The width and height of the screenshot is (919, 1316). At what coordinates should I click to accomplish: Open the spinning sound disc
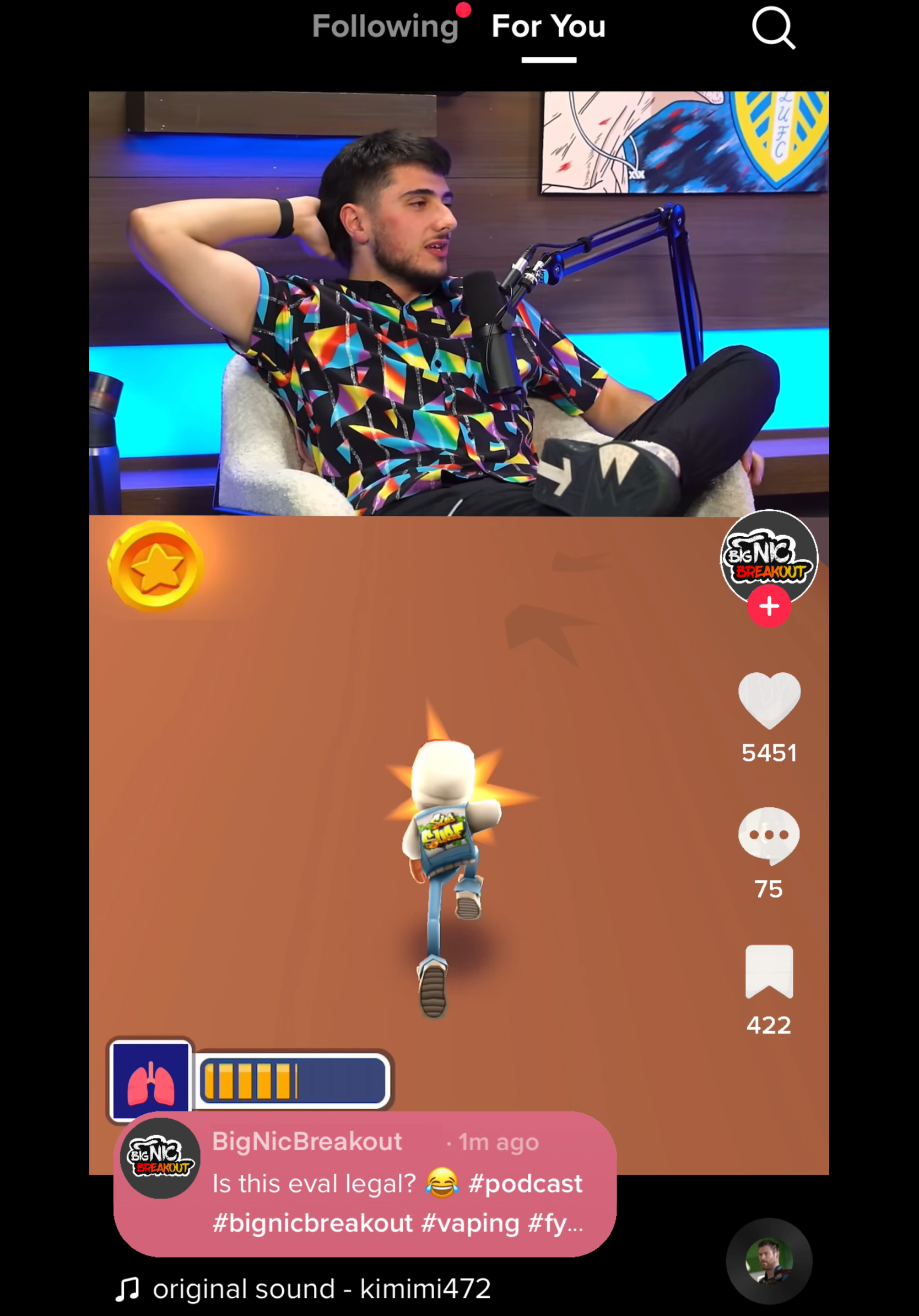tap(769, 1261)
